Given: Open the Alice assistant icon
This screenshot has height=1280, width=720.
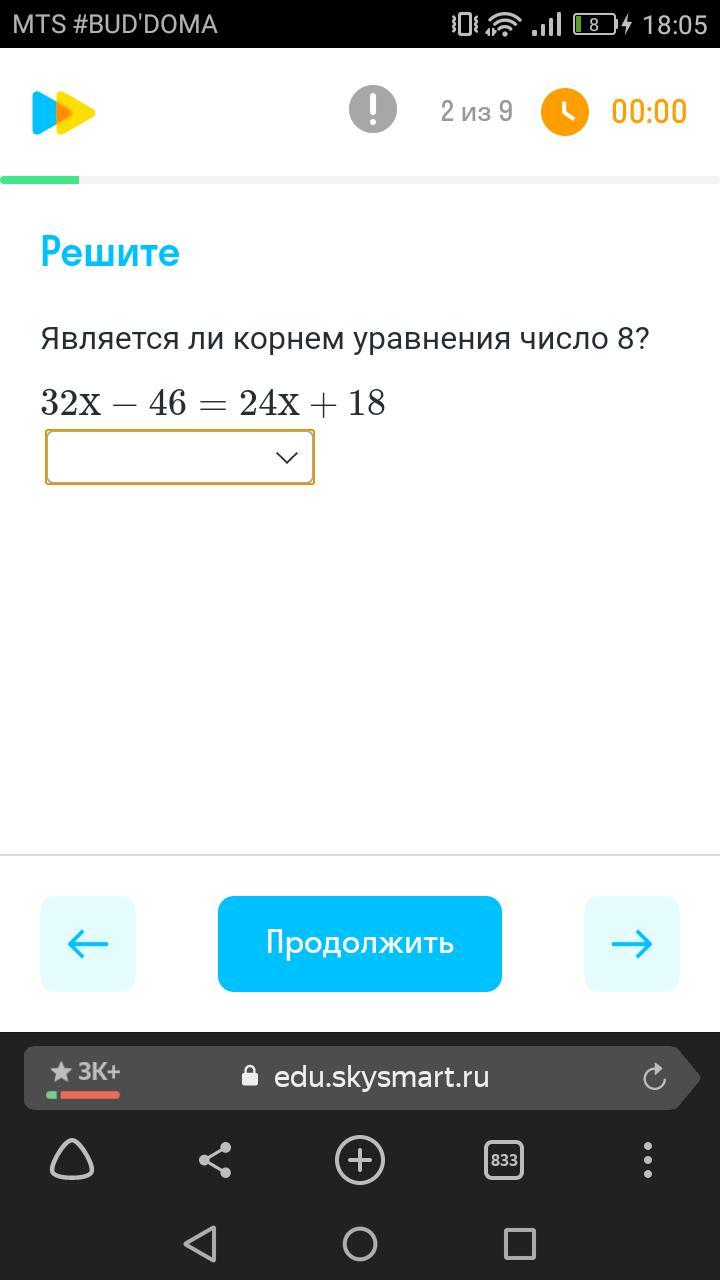Looking at the screenshot, I should coord(72,1160).
